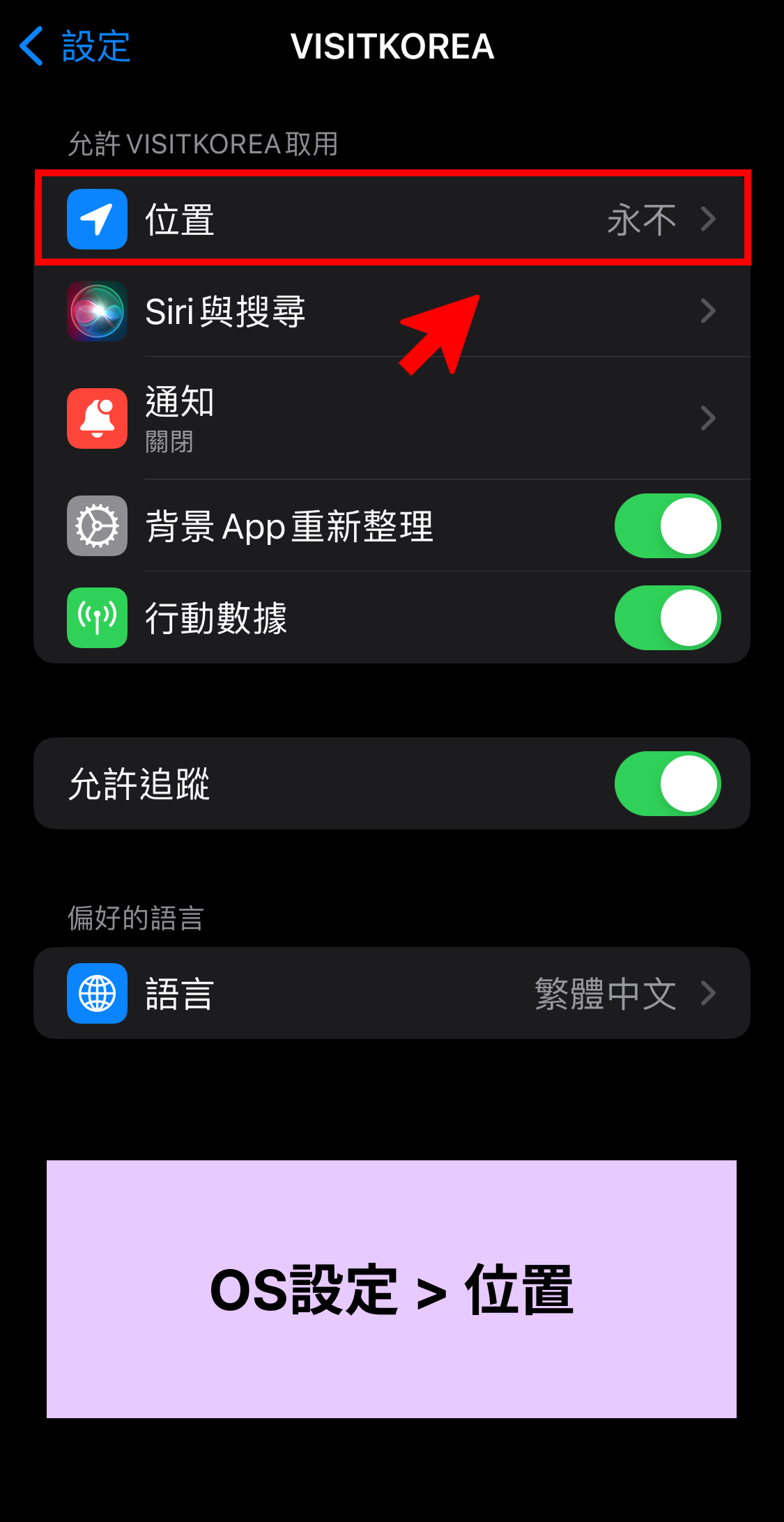The image size is (784, 1522).
Task: Tap the green cellular antenna icon
Action: [x=96, y=618]
